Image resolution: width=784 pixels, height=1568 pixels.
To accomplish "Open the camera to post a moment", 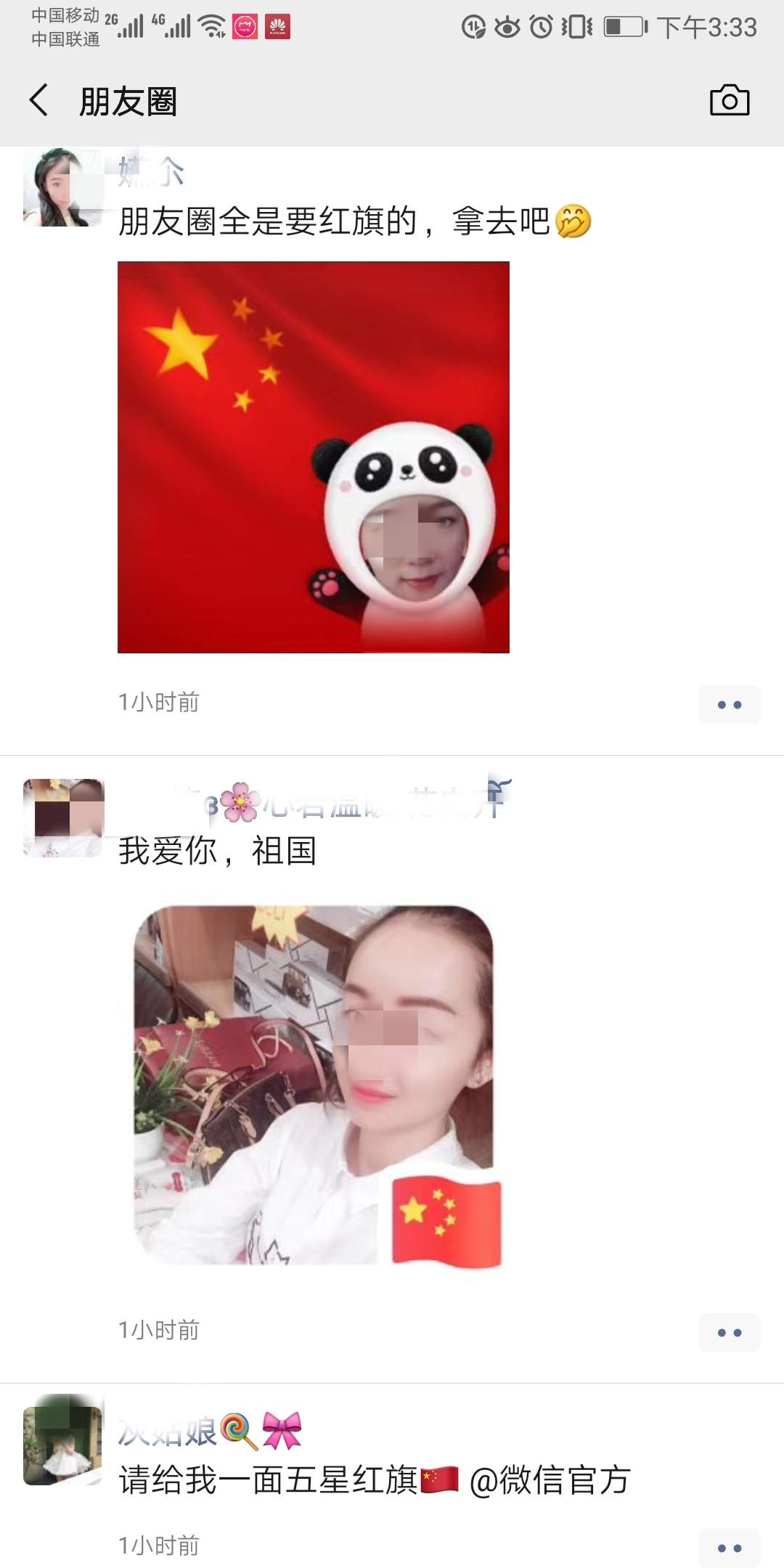I will tap(729, 100).
